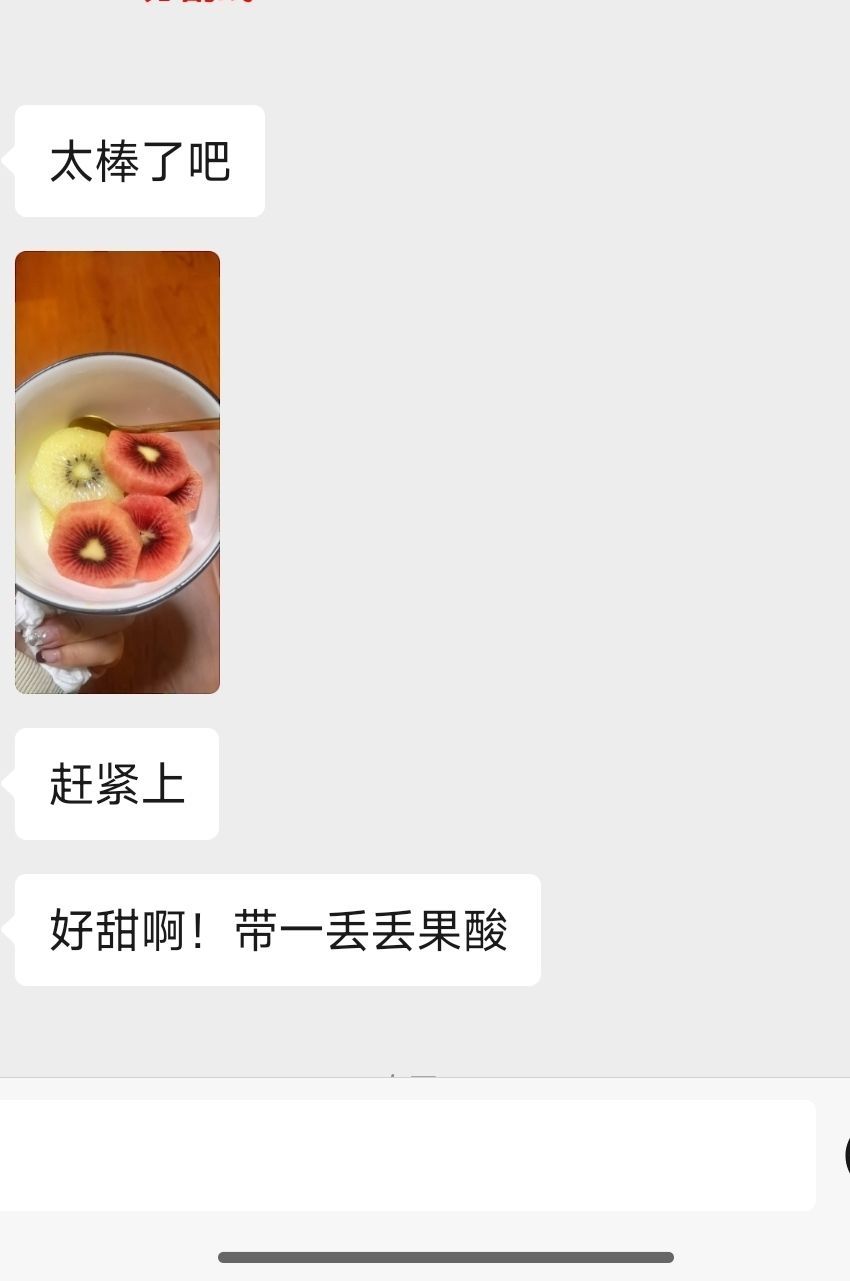Tap the message input field
This screenshot has height=1281, width=850.
click(x=405, y=1156)
